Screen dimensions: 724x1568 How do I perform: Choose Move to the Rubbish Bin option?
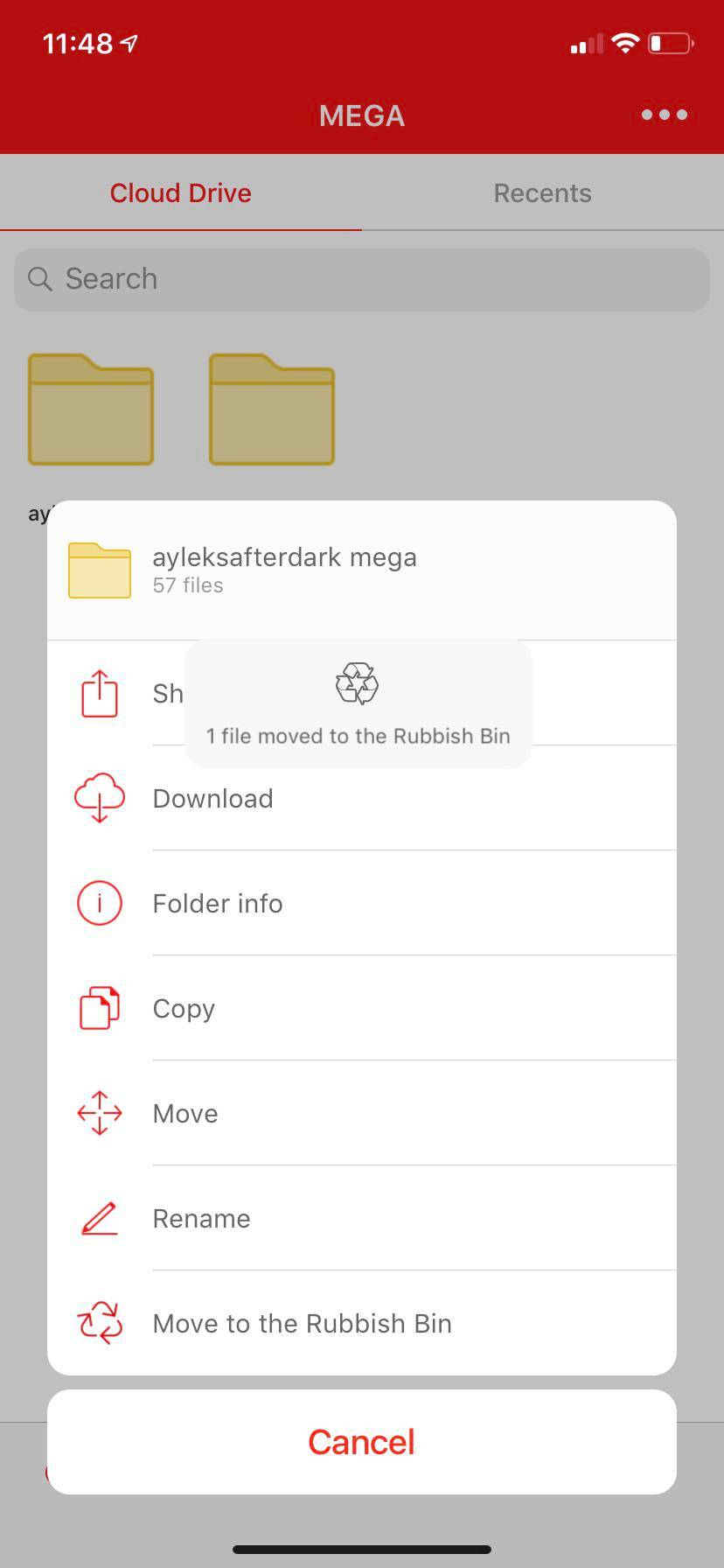(x=302, y=1323)
